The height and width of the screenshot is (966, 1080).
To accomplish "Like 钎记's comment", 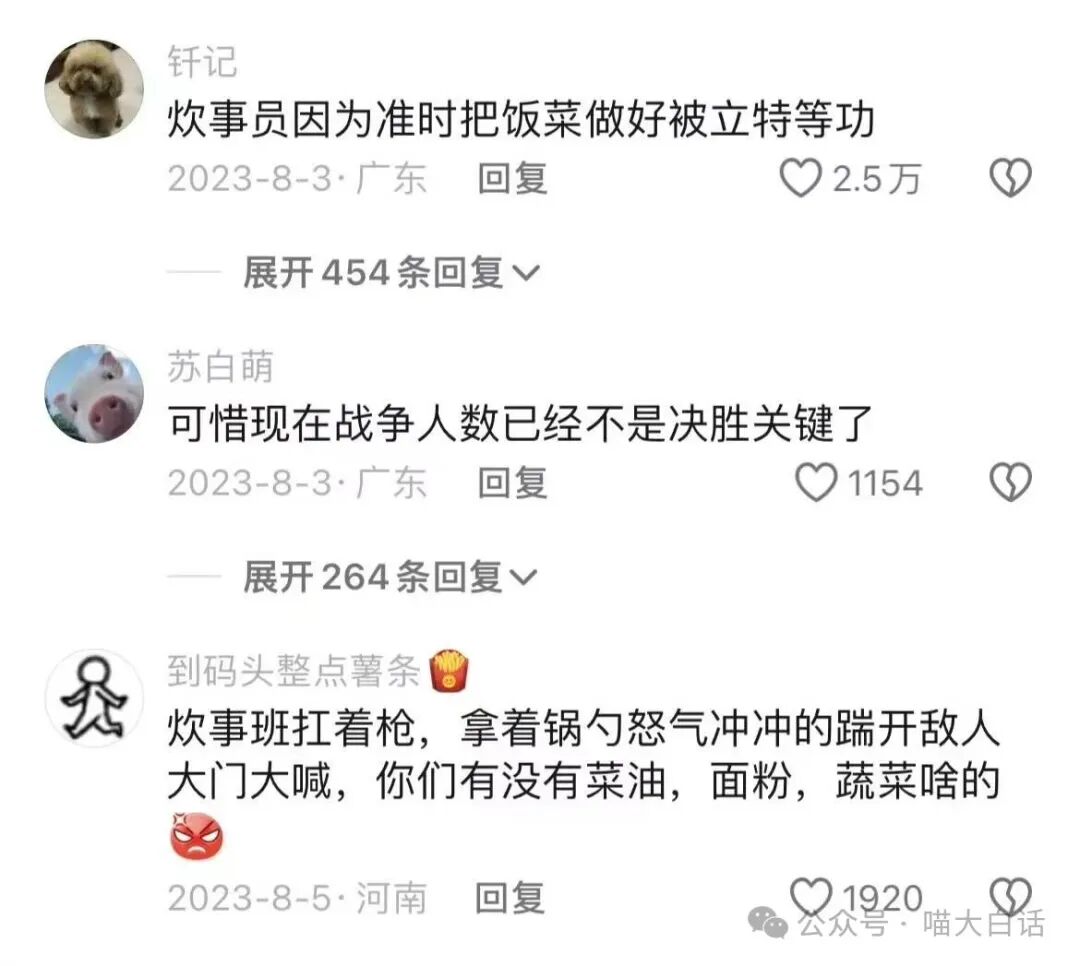I will pos(800,179).
